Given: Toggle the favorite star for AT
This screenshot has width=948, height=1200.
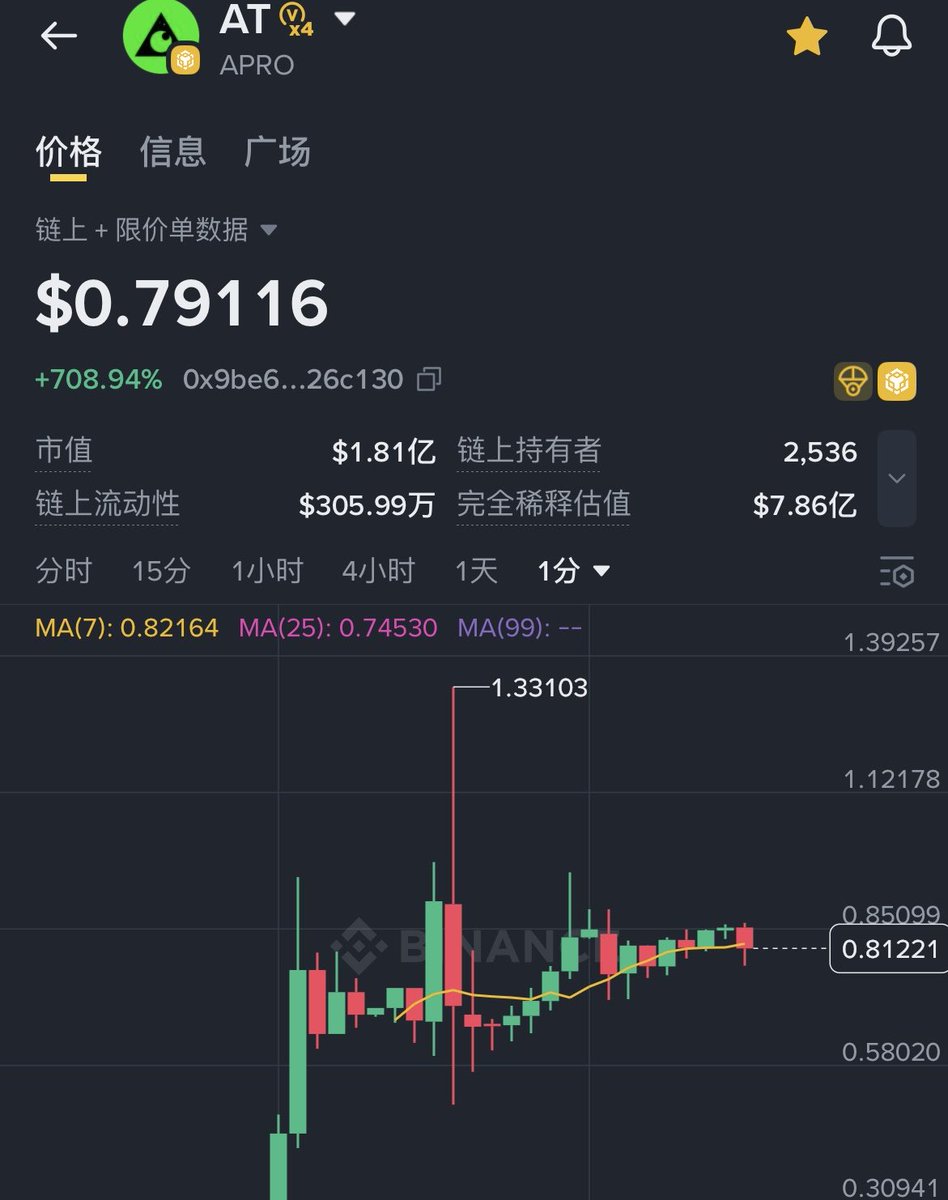Looking at the screenshot, I should (806, 38).
